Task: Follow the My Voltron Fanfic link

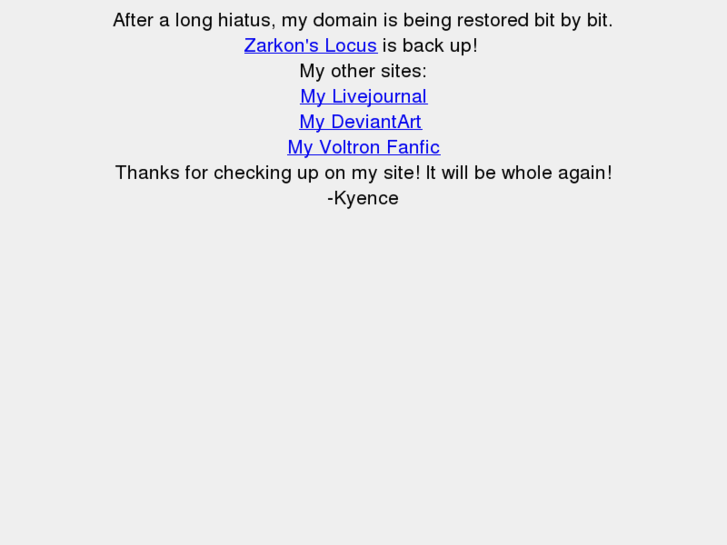Action: (x=363, y=148)
